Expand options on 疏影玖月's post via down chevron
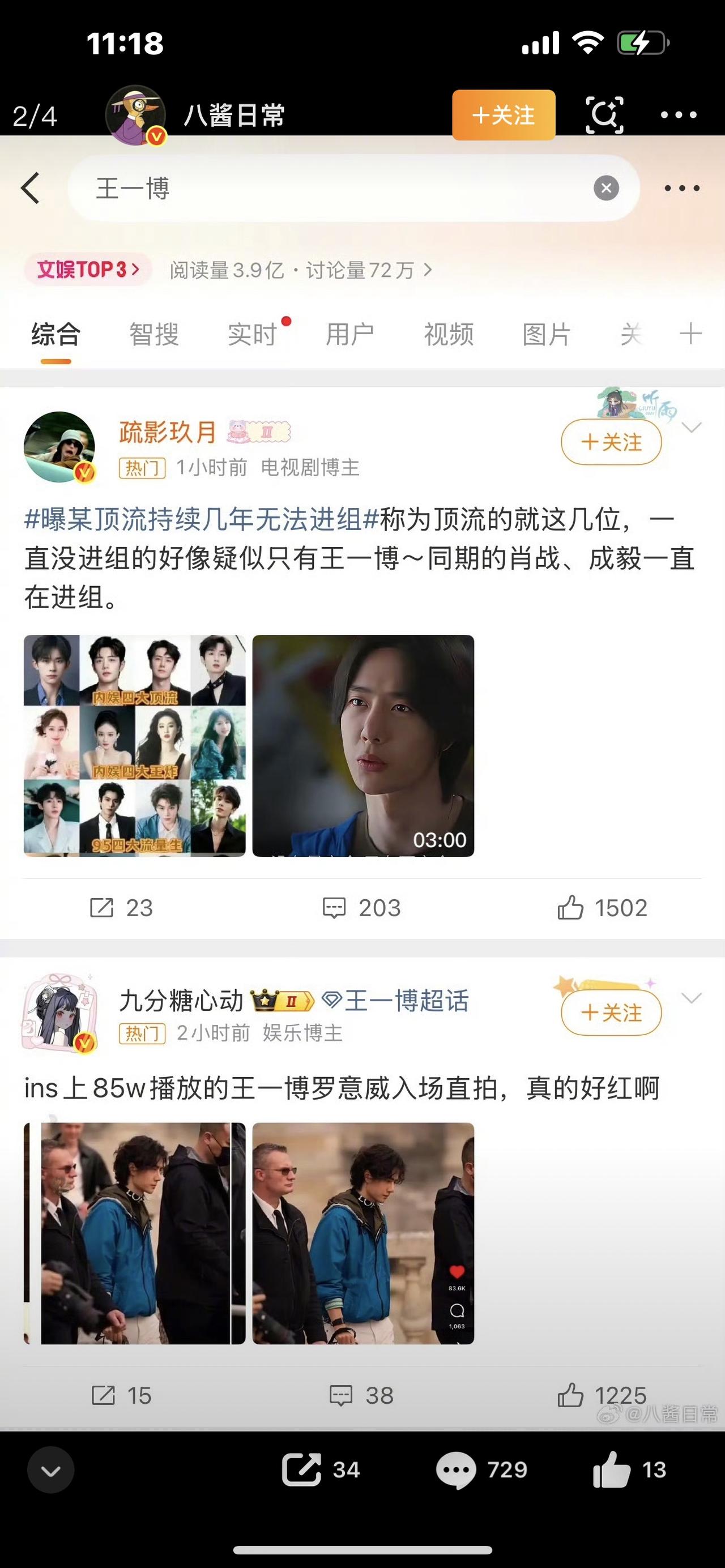The width and height of the screenshot is (725, 1568). pyautogui.click(x=691, y=428)
